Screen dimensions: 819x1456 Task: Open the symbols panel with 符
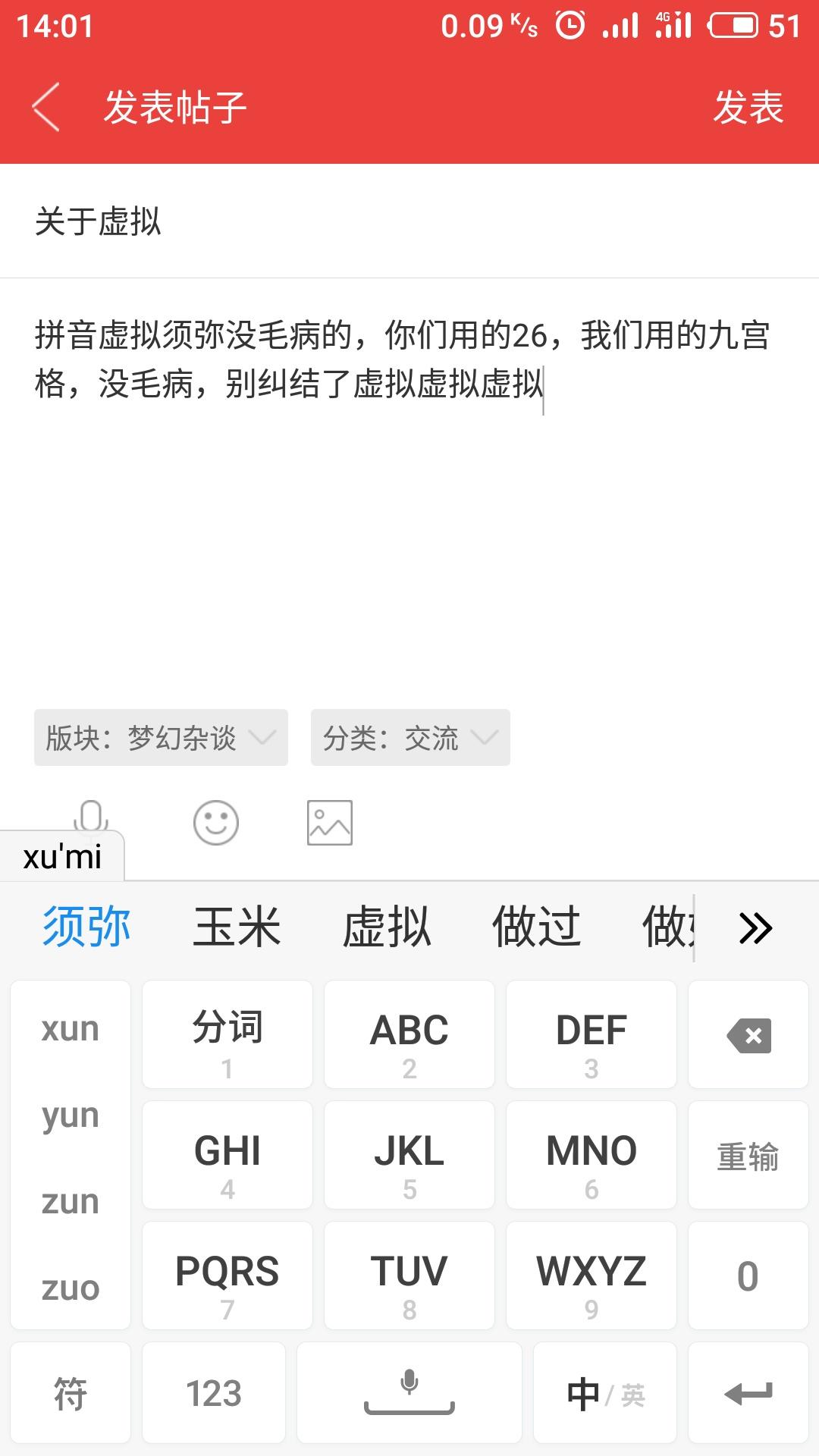pyautogui.click(x=71, y=1393)
